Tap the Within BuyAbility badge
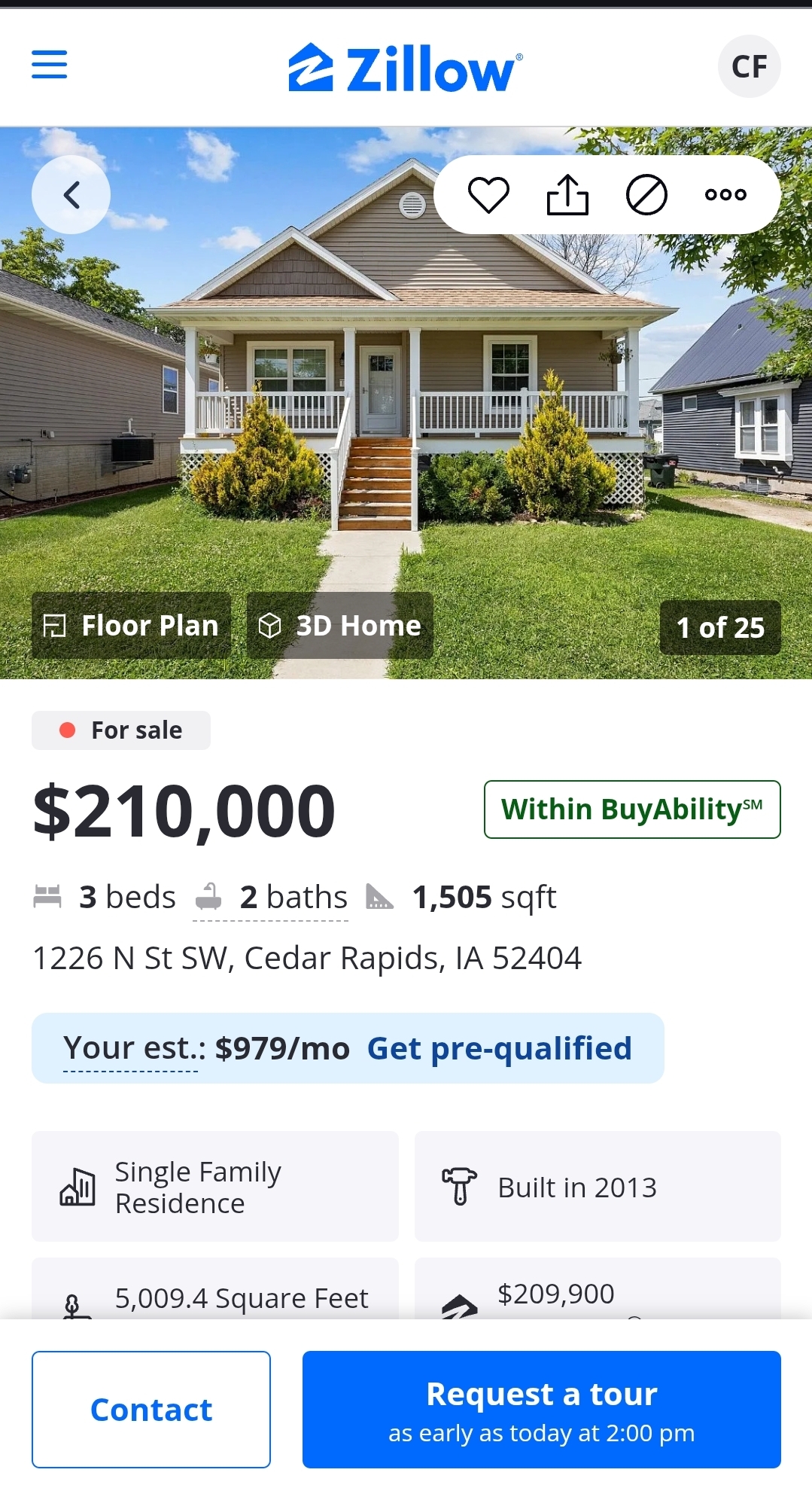 pos(632,809)
